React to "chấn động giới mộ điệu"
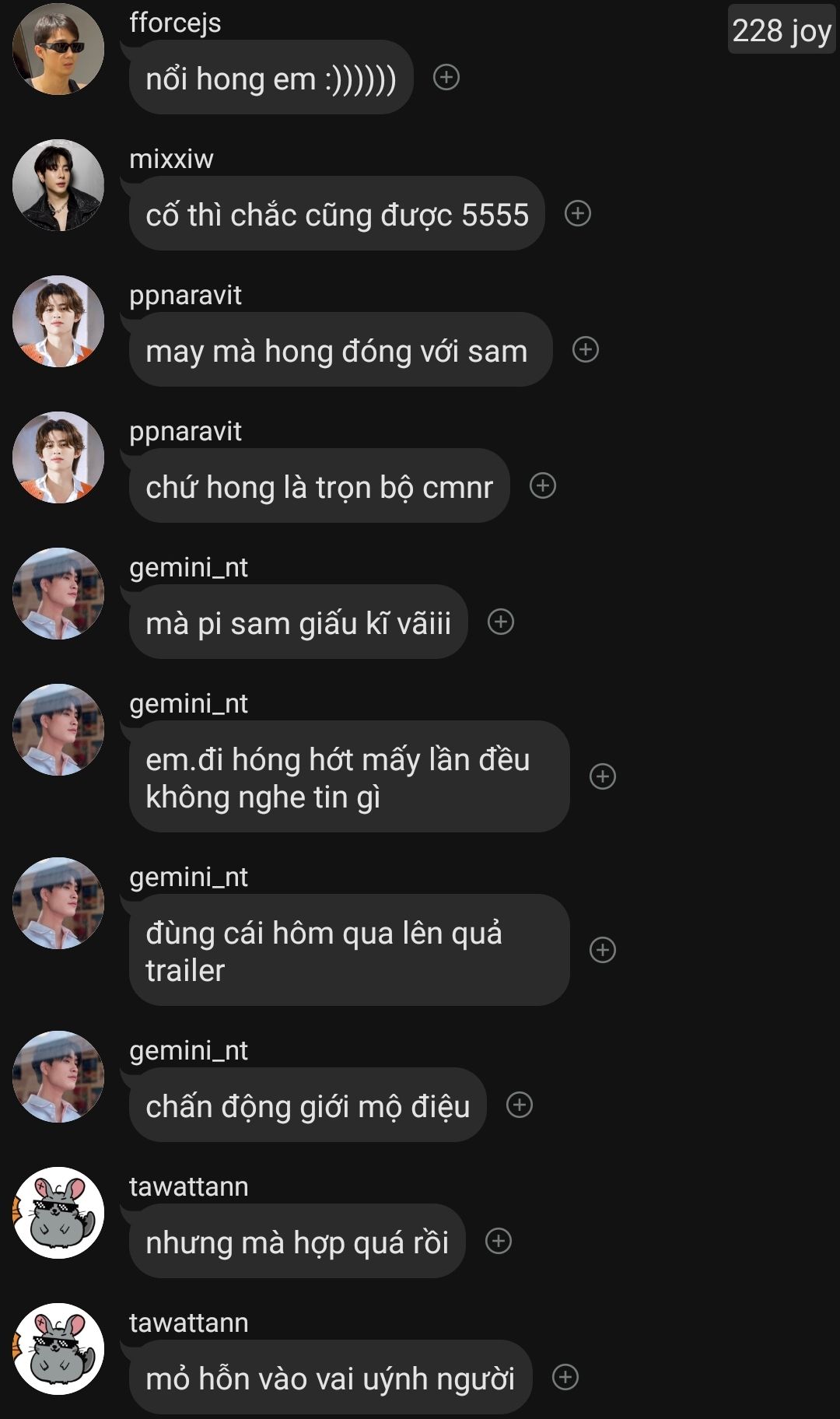The image size is (840, 1419). click(519, 1105)
